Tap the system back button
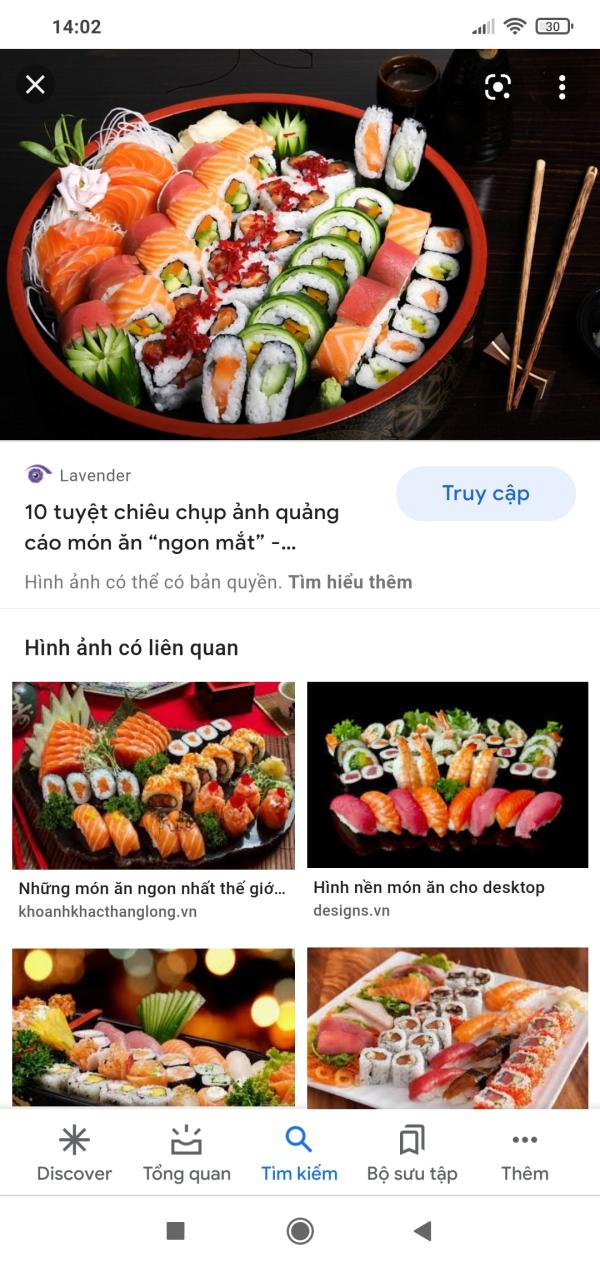 pos(423,1231)
